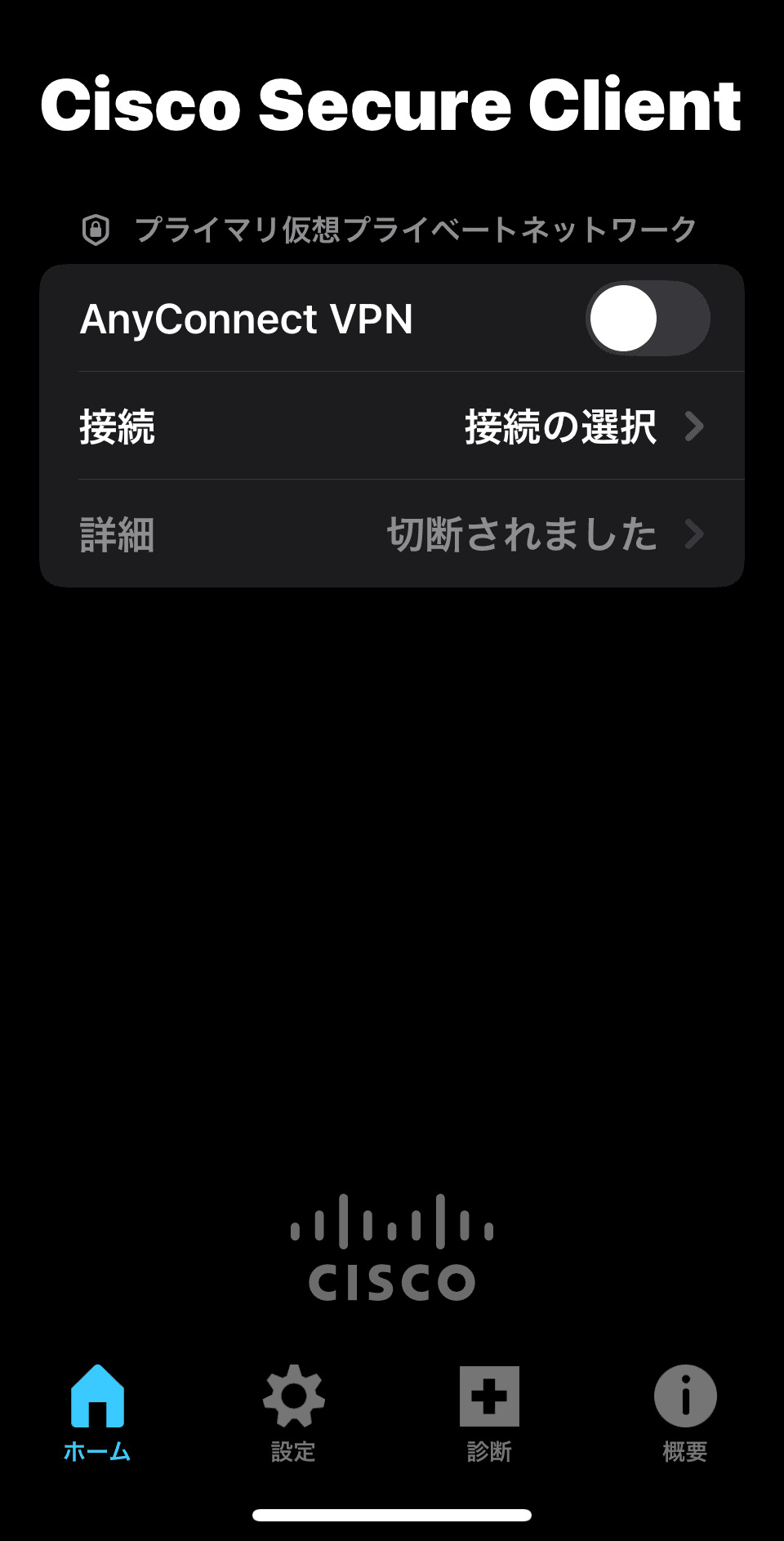
Task: Open the 接続 connection selection row
Action: [392, 427]
